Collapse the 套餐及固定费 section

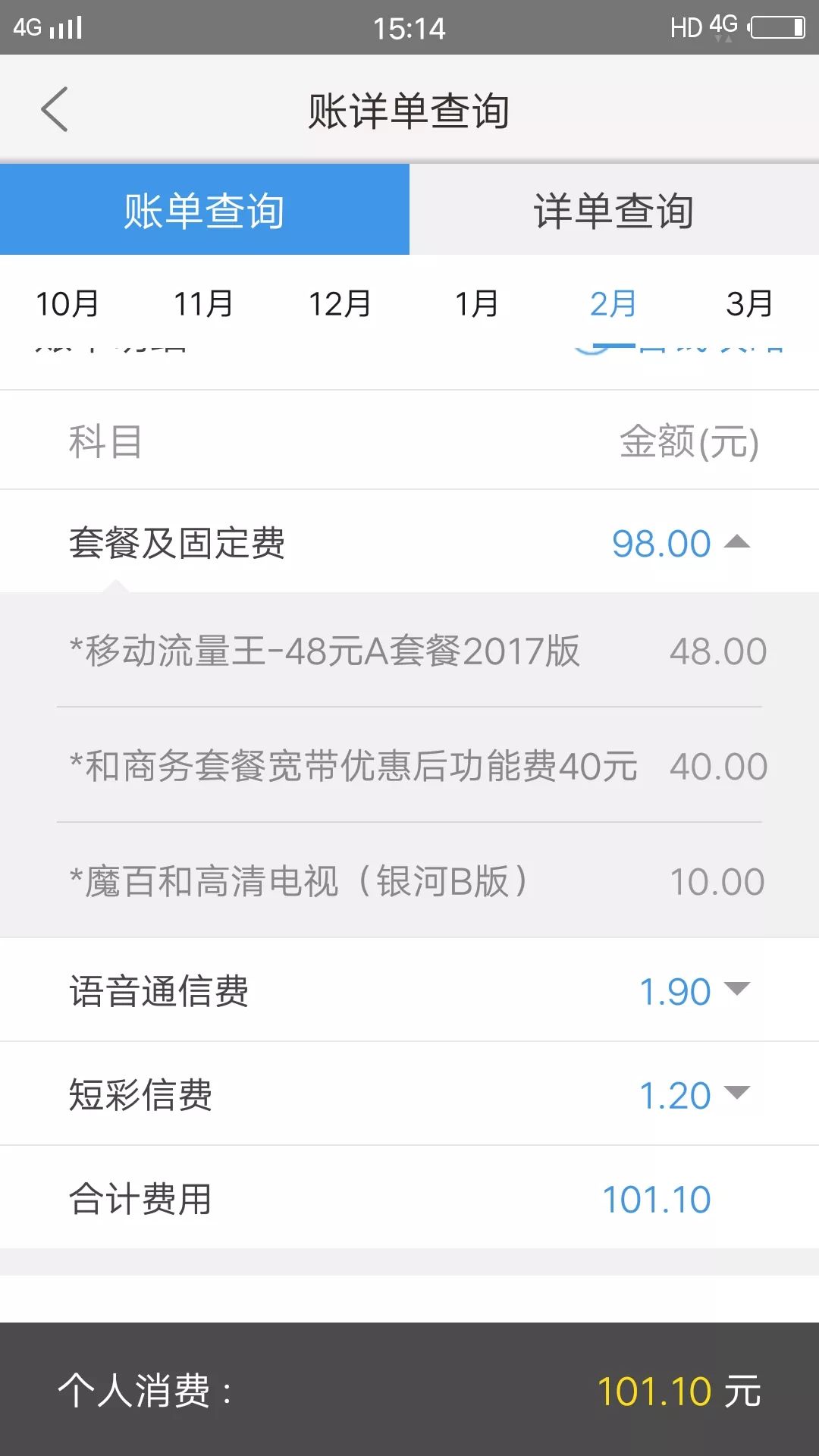click(x=409, y=541)
